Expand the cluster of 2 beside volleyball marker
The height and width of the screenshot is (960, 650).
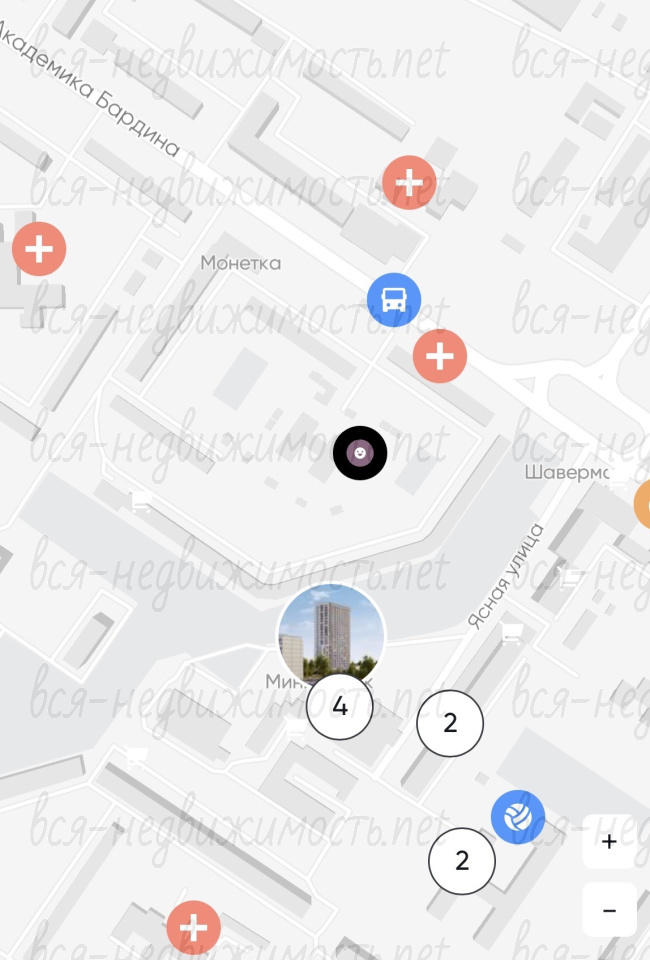pos(462,860)
